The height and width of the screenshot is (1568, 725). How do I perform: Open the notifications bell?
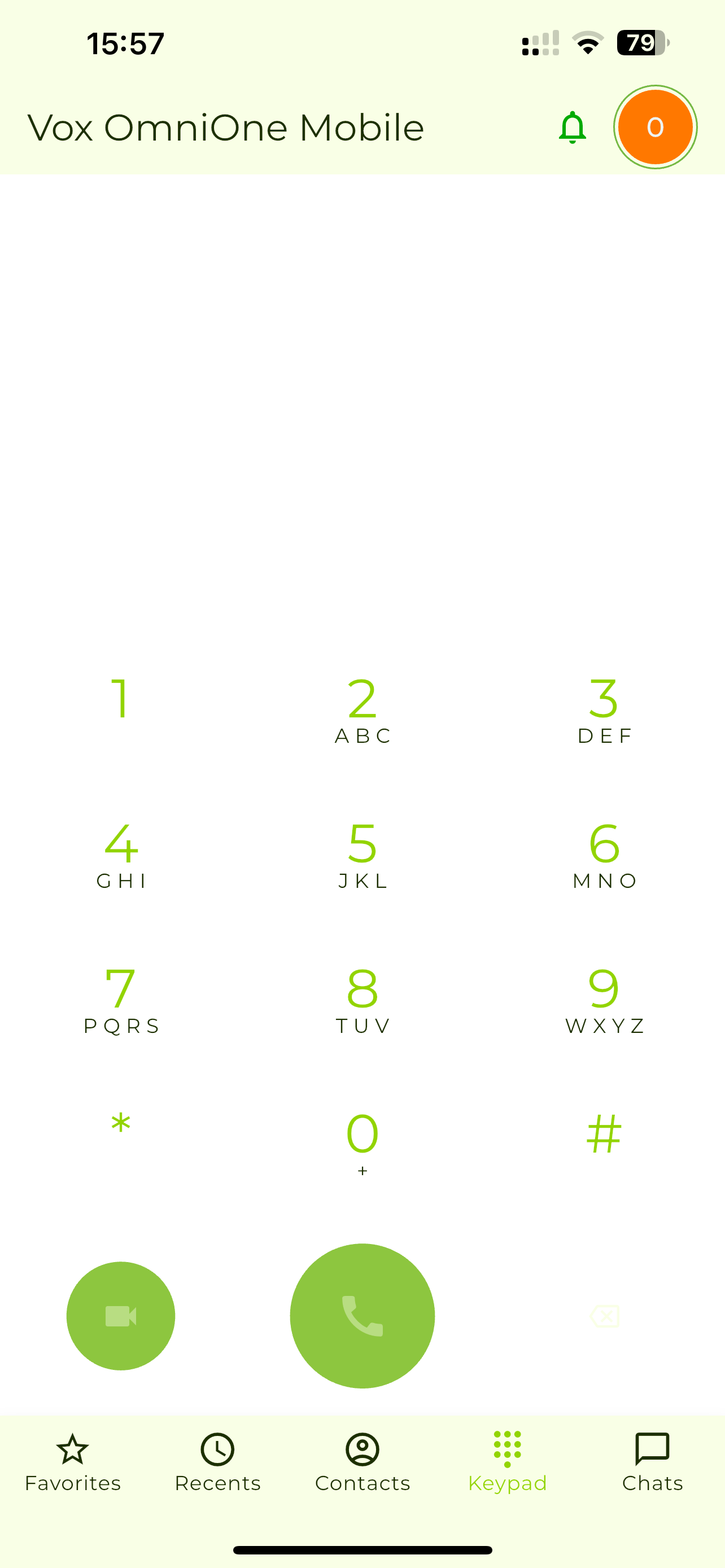(572, 126)
